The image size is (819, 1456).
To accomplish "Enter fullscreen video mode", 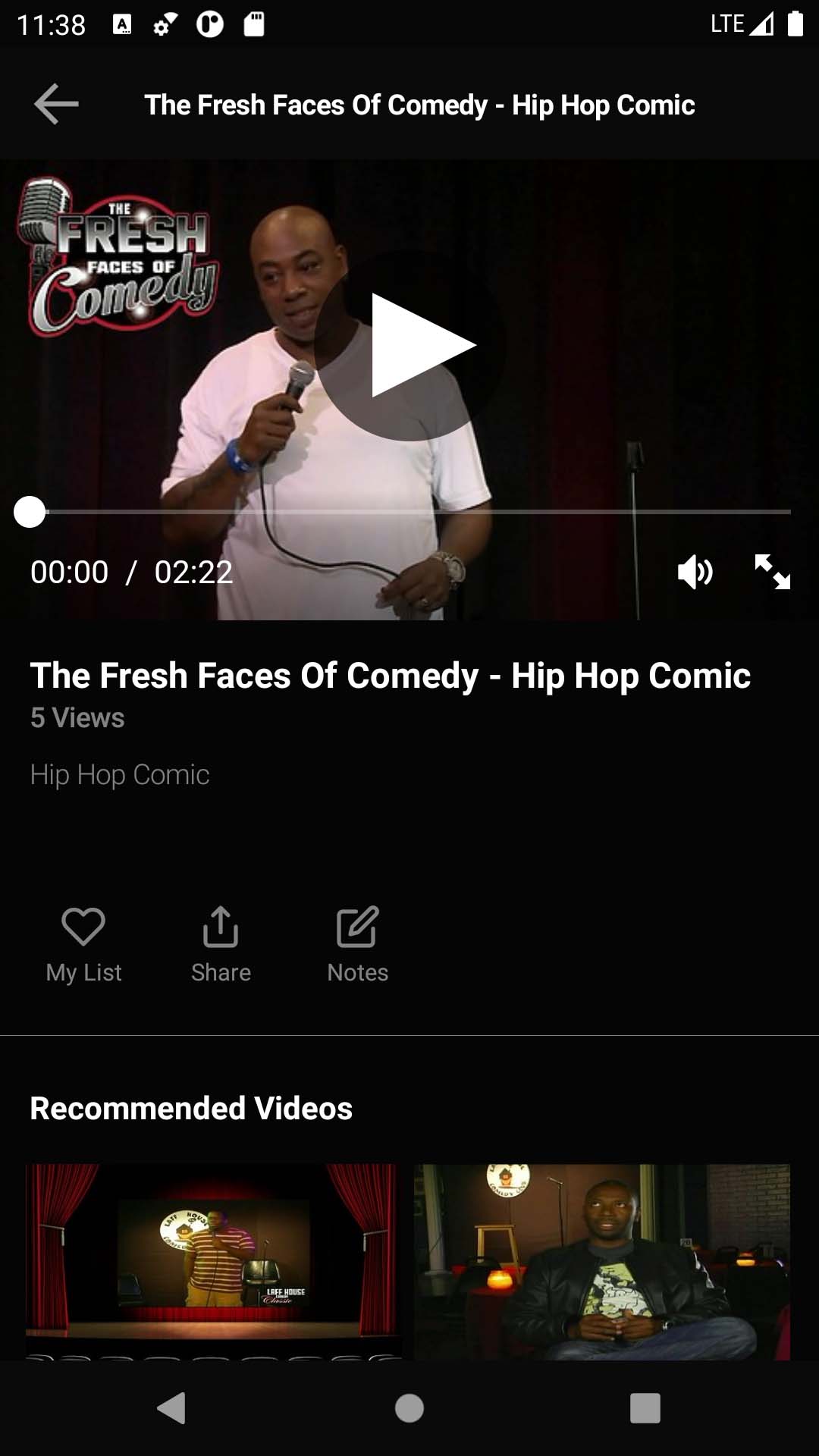I will [x=772, y=572].
